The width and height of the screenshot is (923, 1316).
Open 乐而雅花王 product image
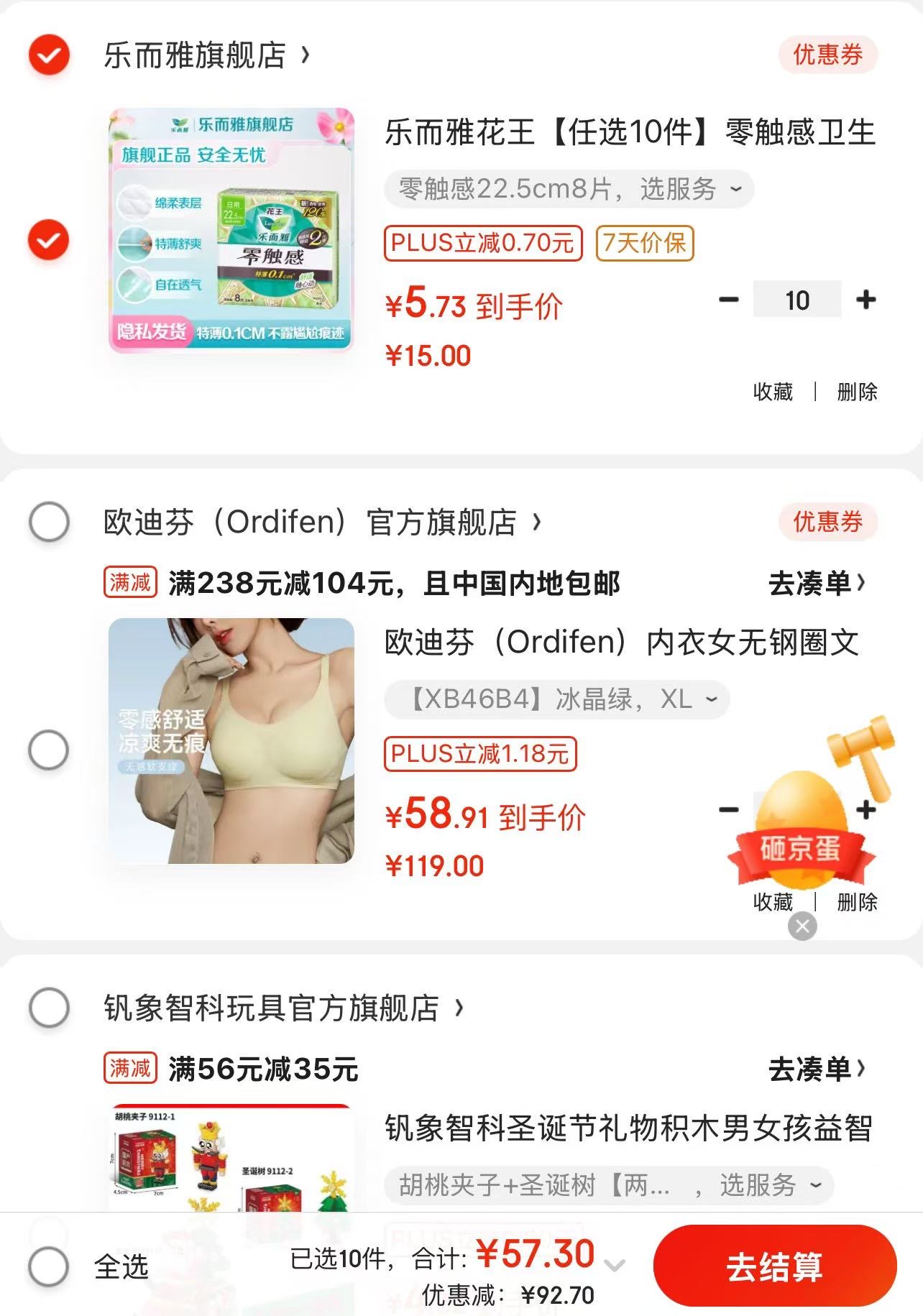(231, 231)
